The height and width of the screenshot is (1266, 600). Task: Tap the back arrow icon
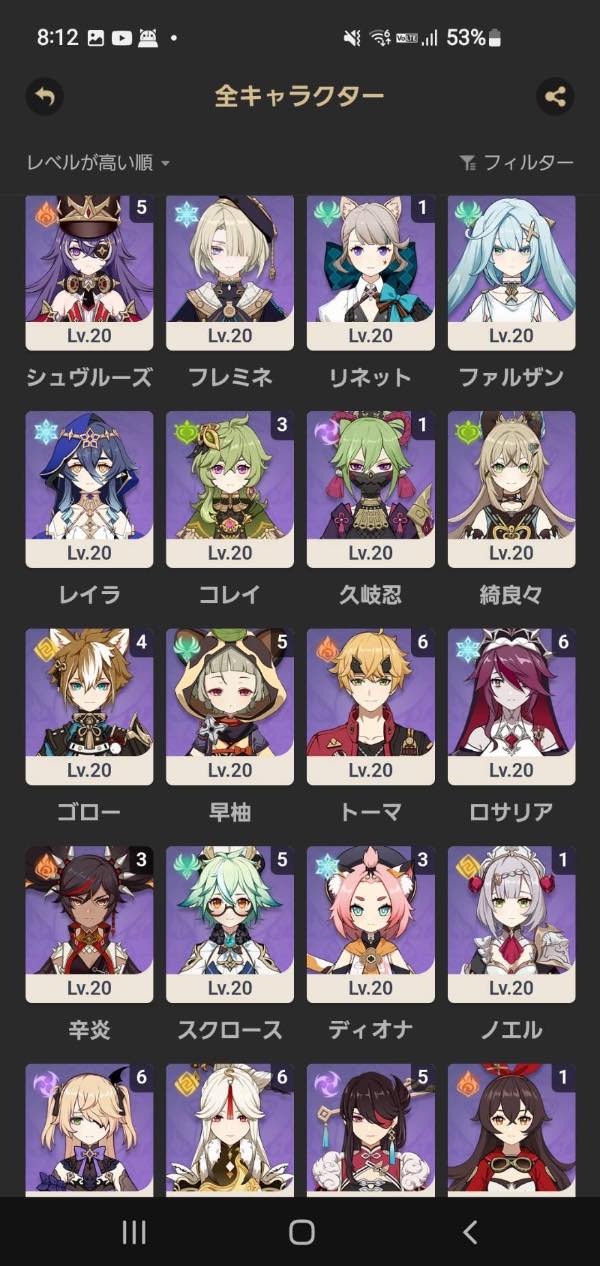click(x=43, y=97)
